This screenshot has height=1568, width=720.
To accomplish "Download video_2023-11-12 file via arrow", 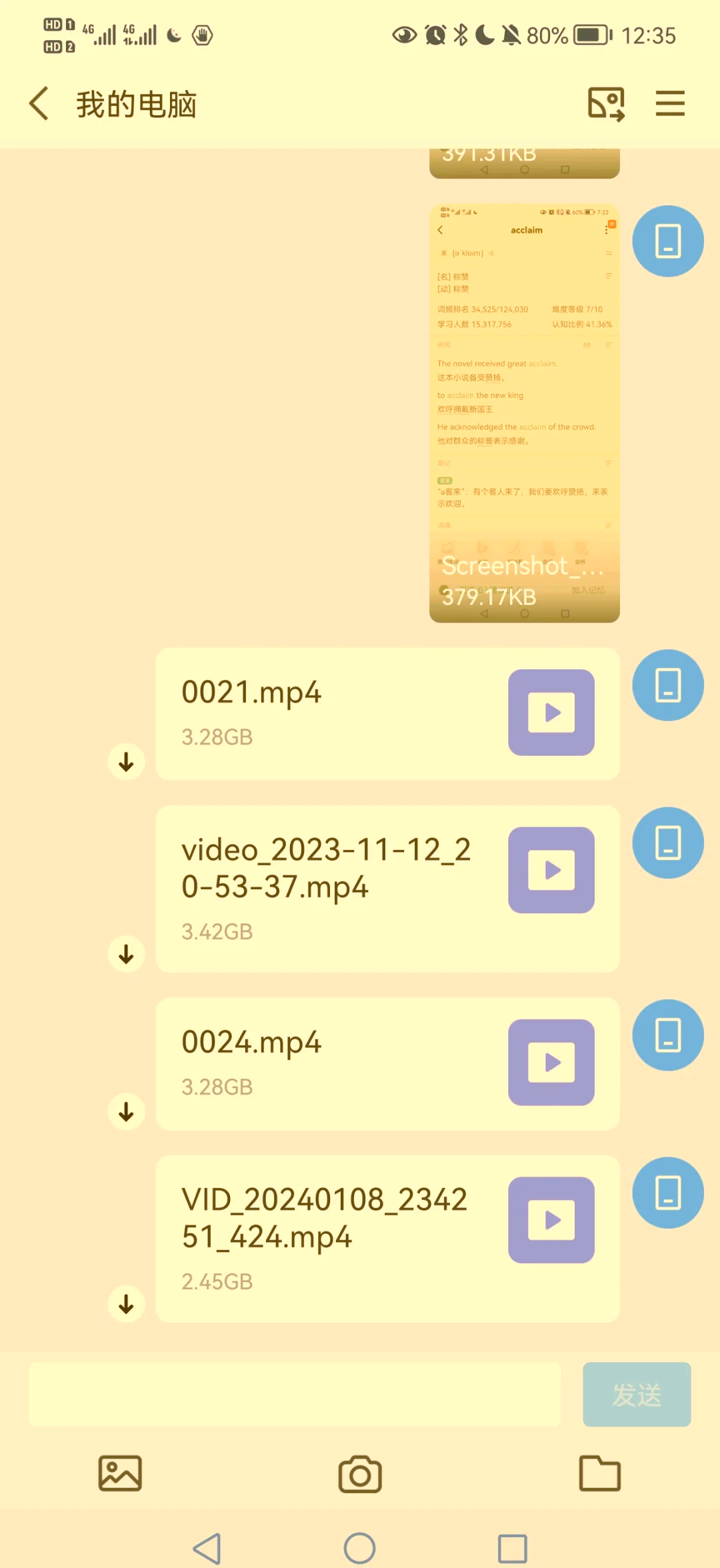I will pos(126,954).
